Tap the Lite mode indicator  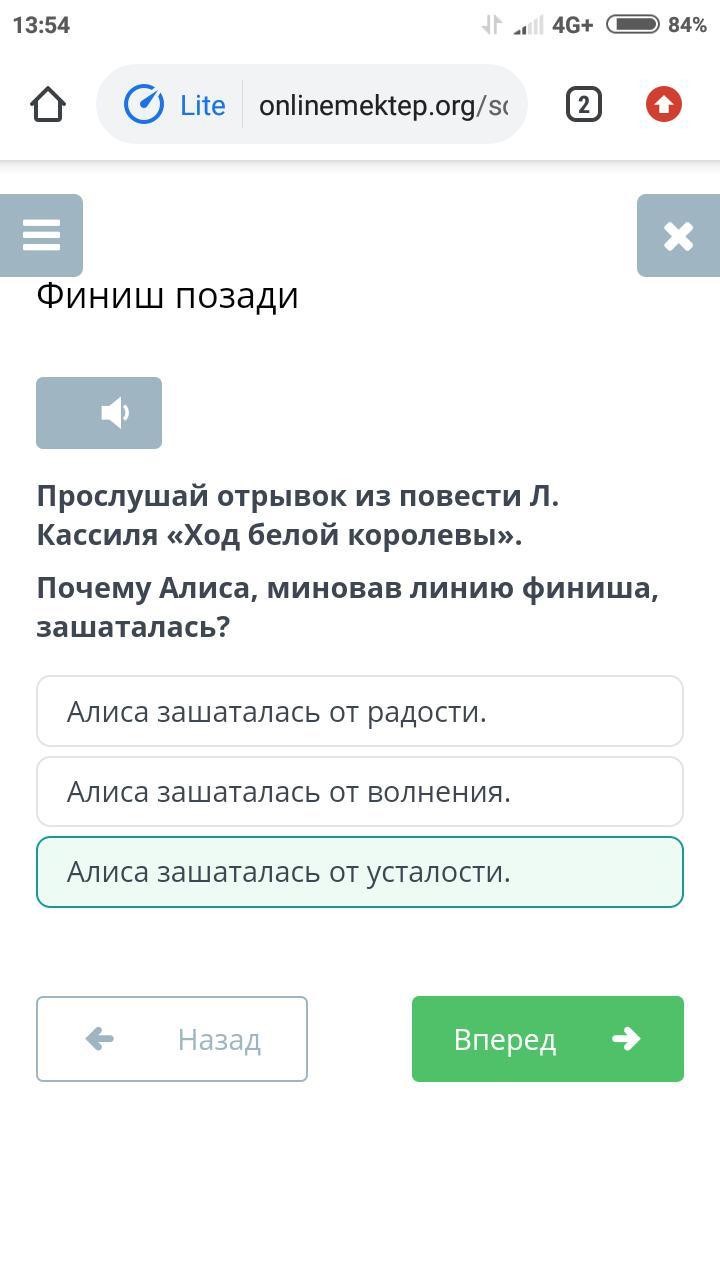pos(176,105)
